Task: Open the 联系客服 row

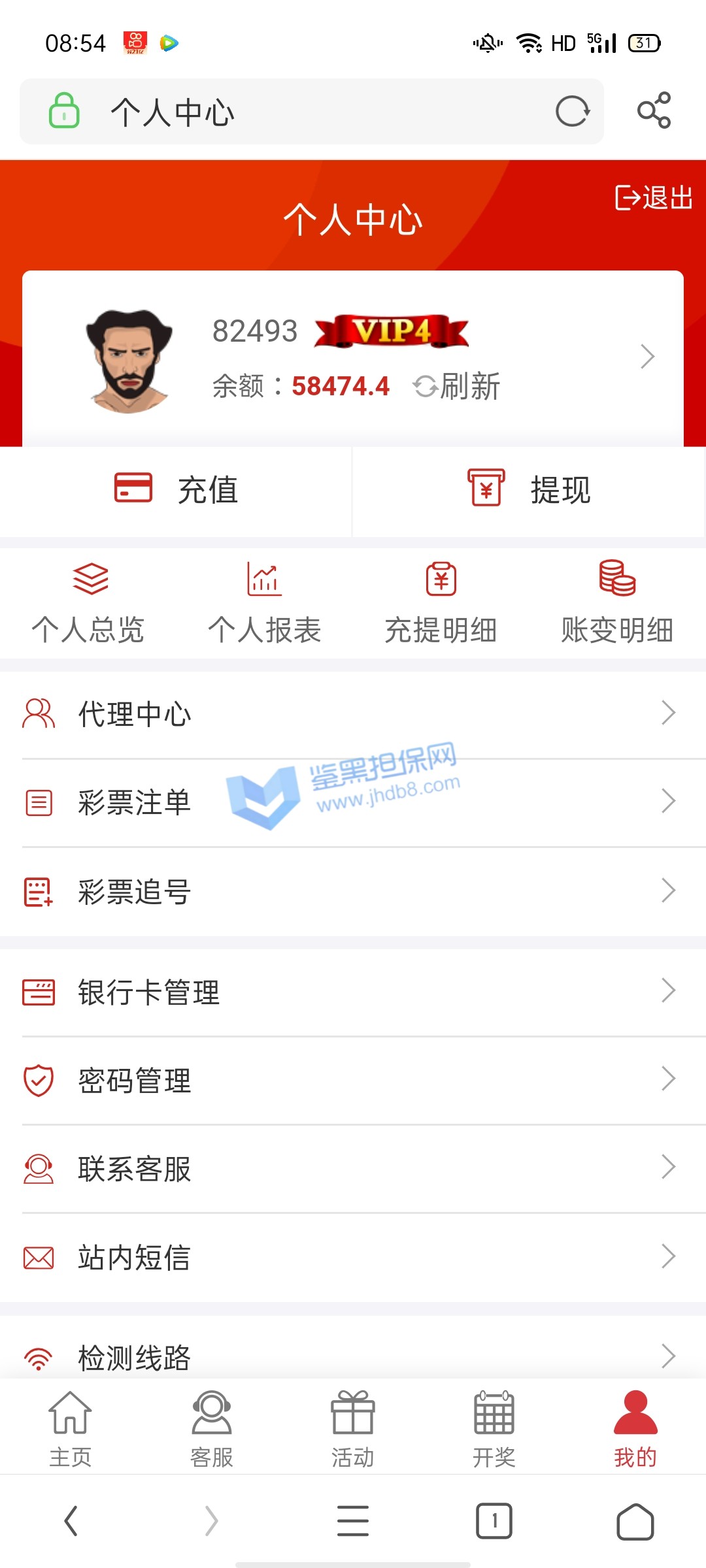Action: point(353,1168)
